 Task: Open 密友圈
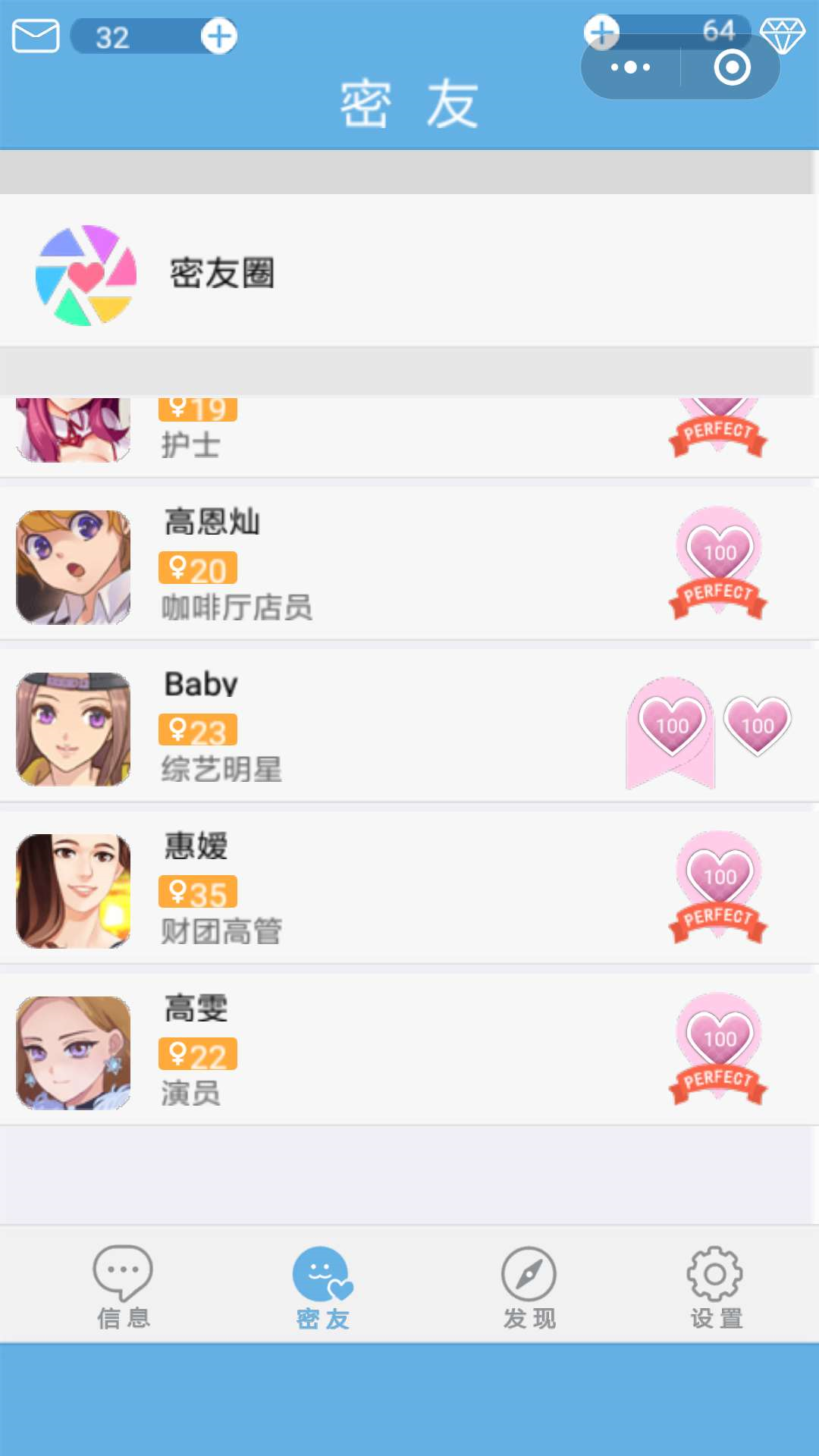pos(409,273)
